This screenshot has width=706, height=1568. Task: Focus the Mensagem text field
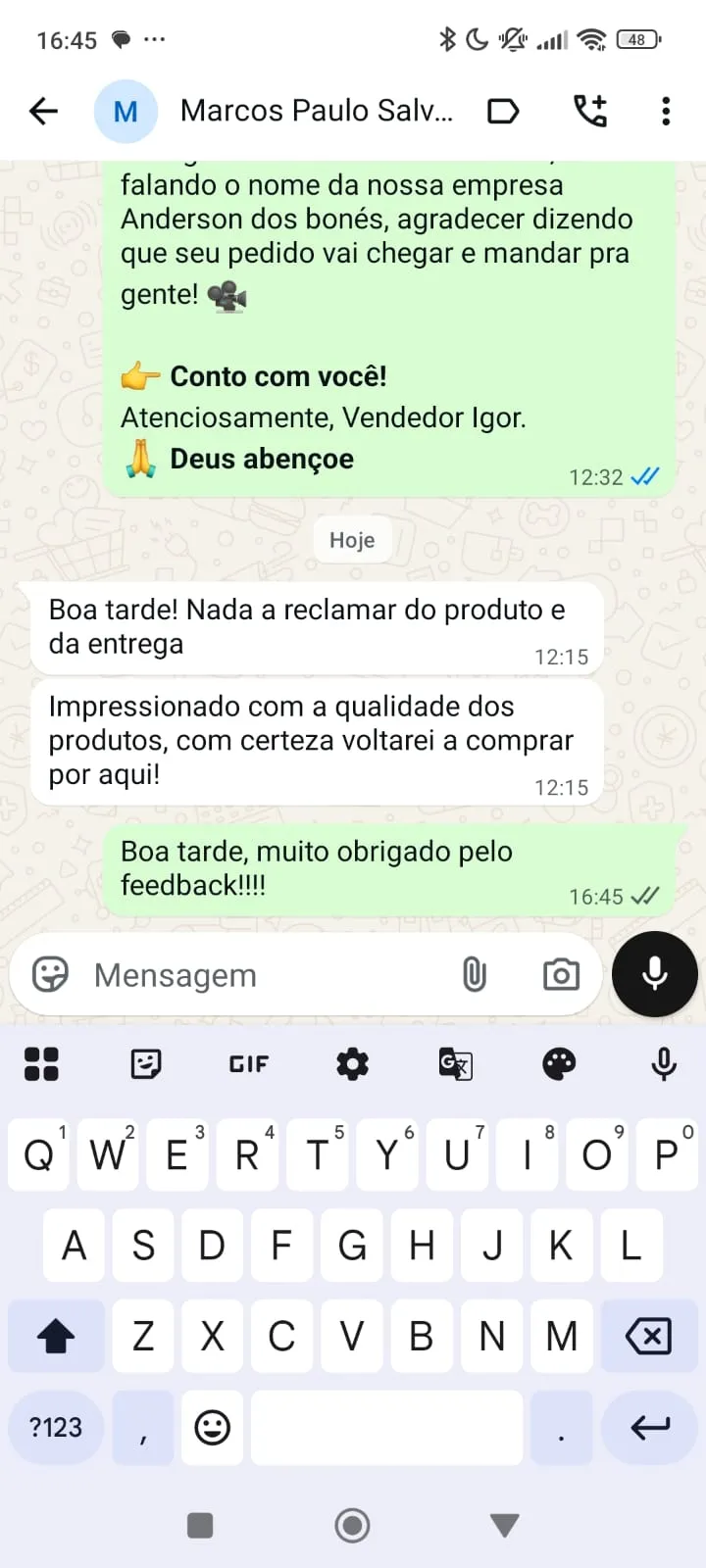(265, 975)
